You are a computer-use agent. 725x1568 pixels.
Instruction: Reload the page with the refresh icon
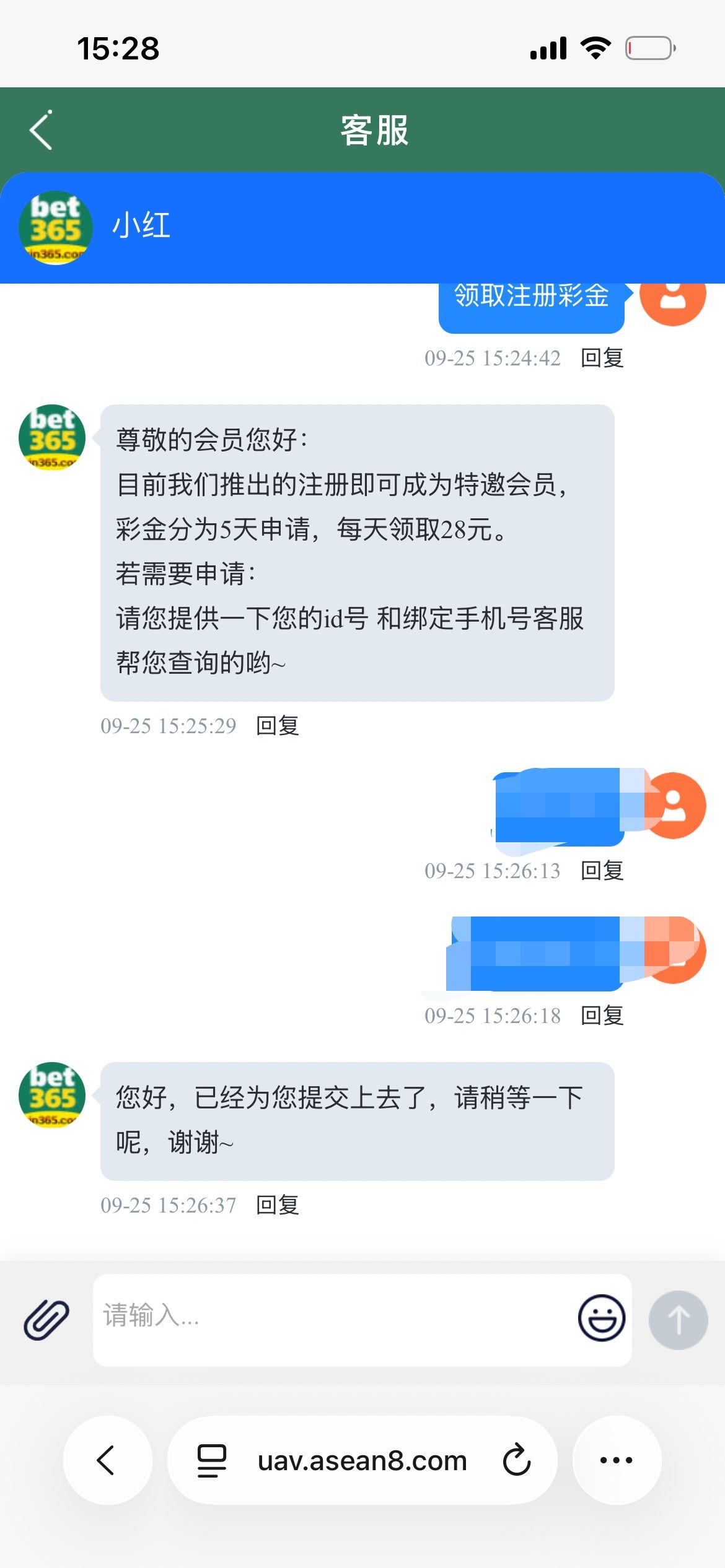pos(516,1460)
